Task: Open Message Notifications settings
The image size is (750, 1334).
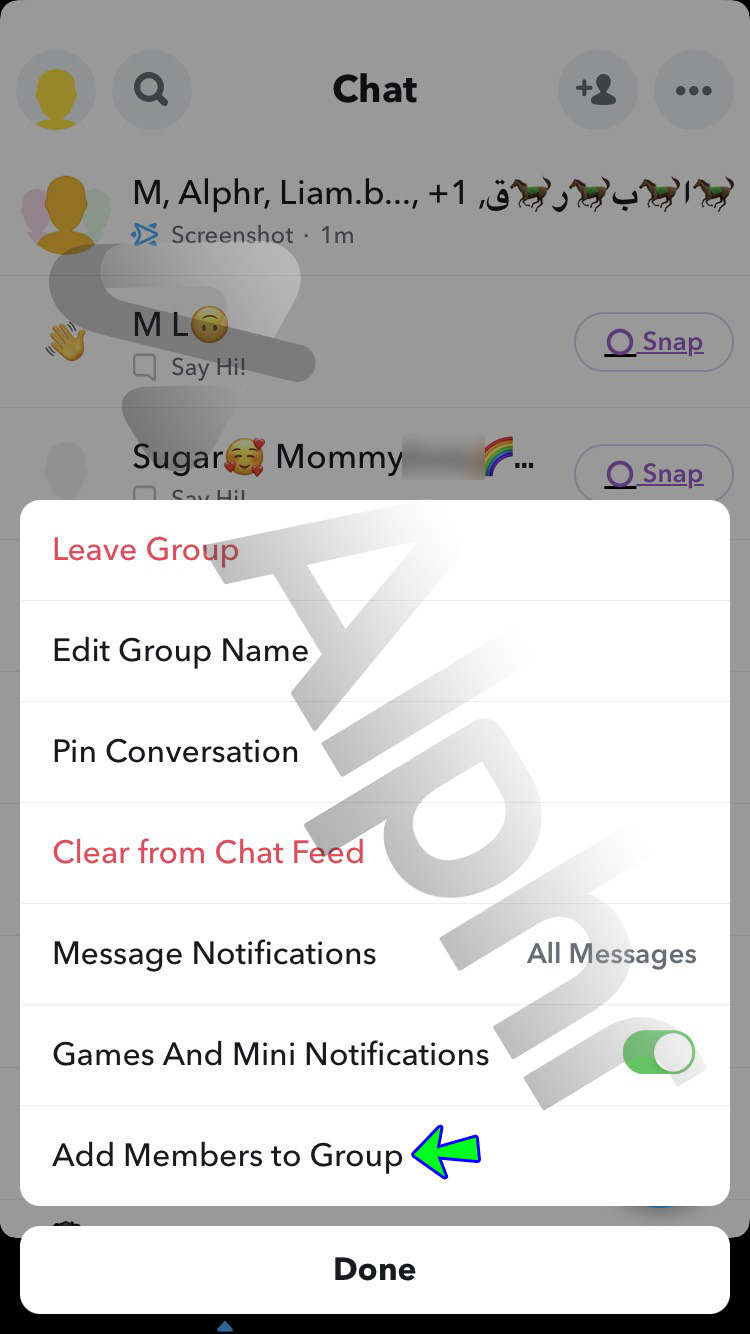Action: 374,954
